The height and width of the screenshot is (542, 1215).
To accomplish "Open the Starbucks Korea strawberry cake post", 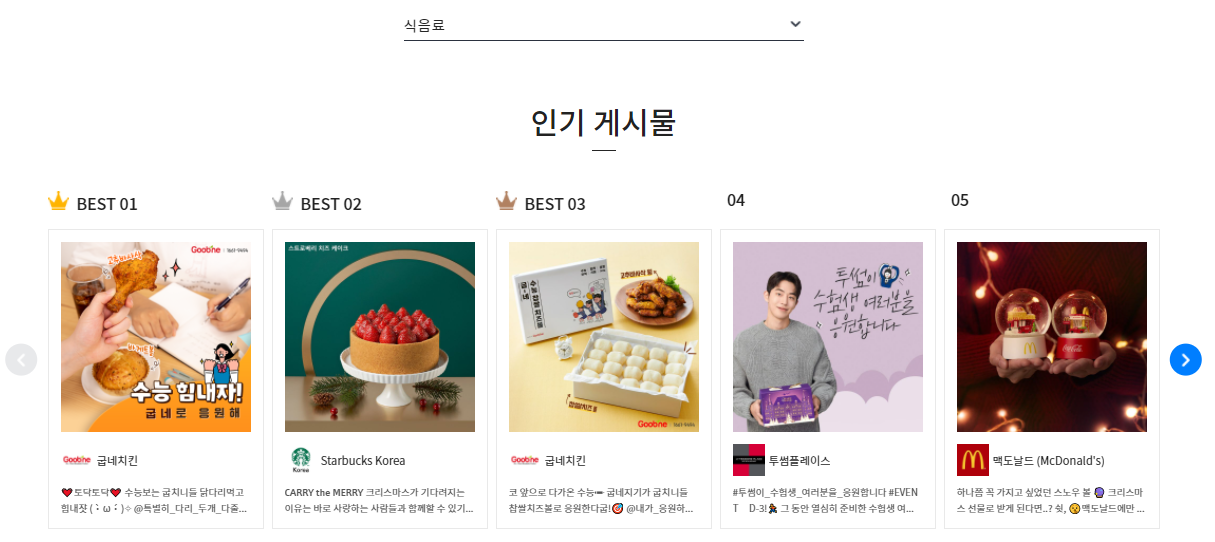I will pos(380,337).
